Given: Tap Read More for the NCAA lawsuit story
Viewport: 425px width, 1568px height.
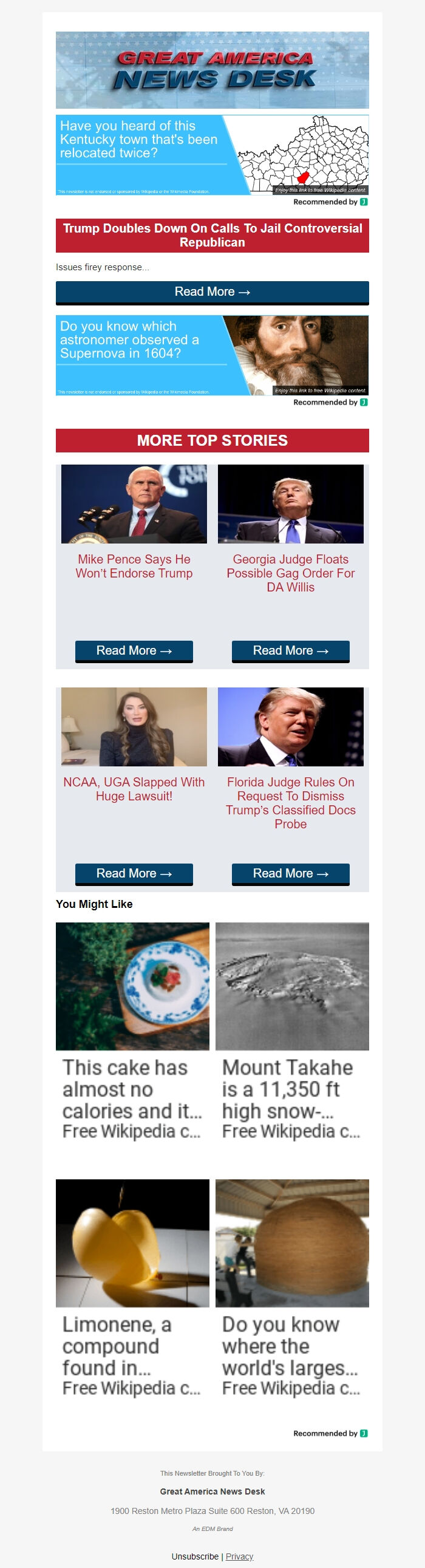Looking at the screenshot, I should click(134, 873).
